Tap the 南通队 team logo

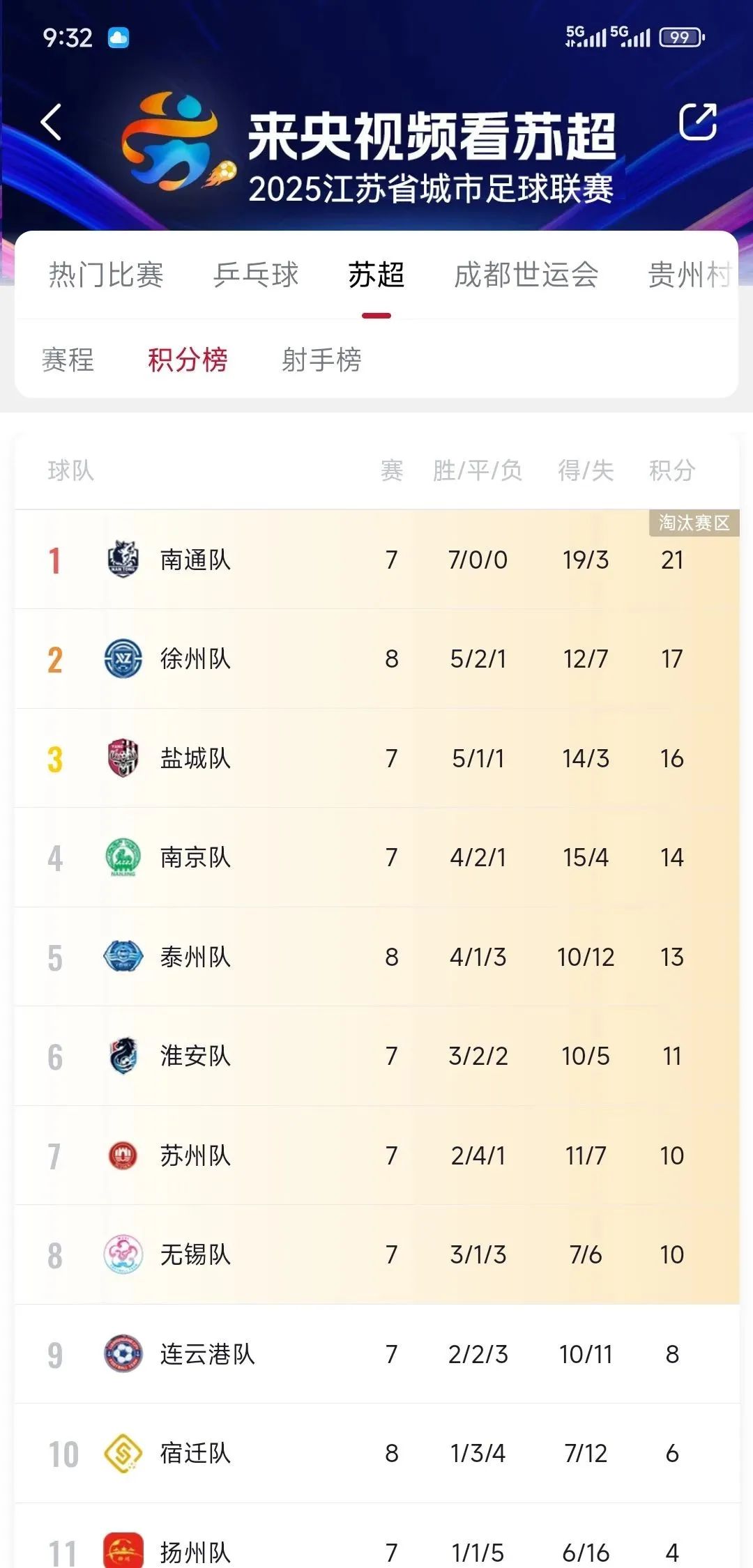pyautogui.click(x=124, y=560)
